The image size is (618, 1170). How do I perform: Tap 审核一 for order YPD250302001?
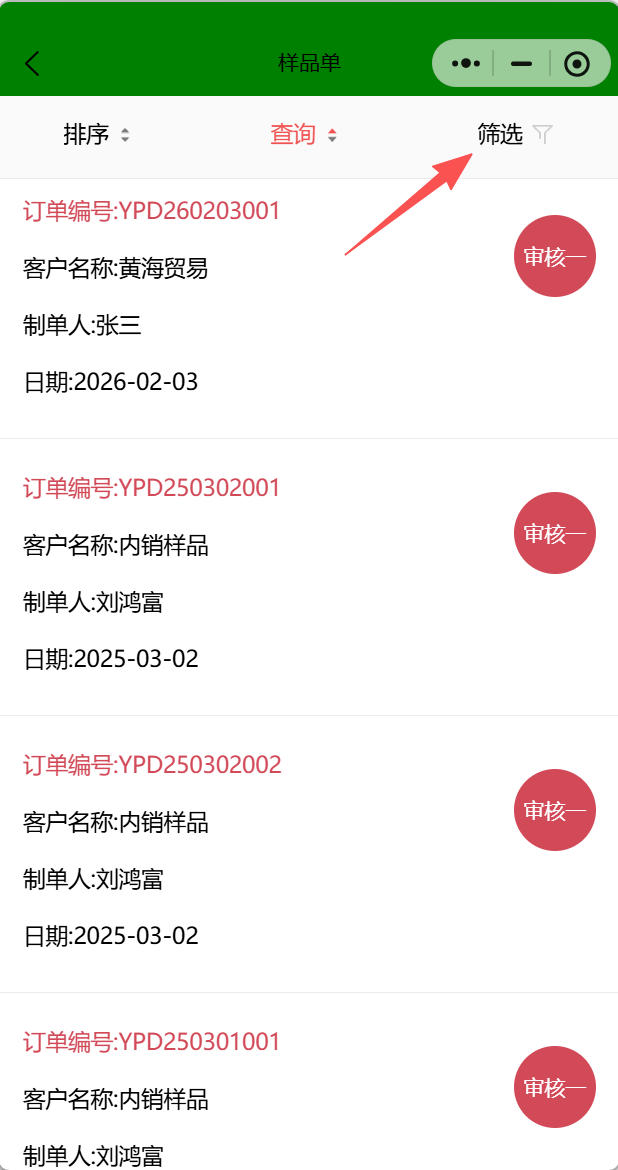tap(555, 533)
